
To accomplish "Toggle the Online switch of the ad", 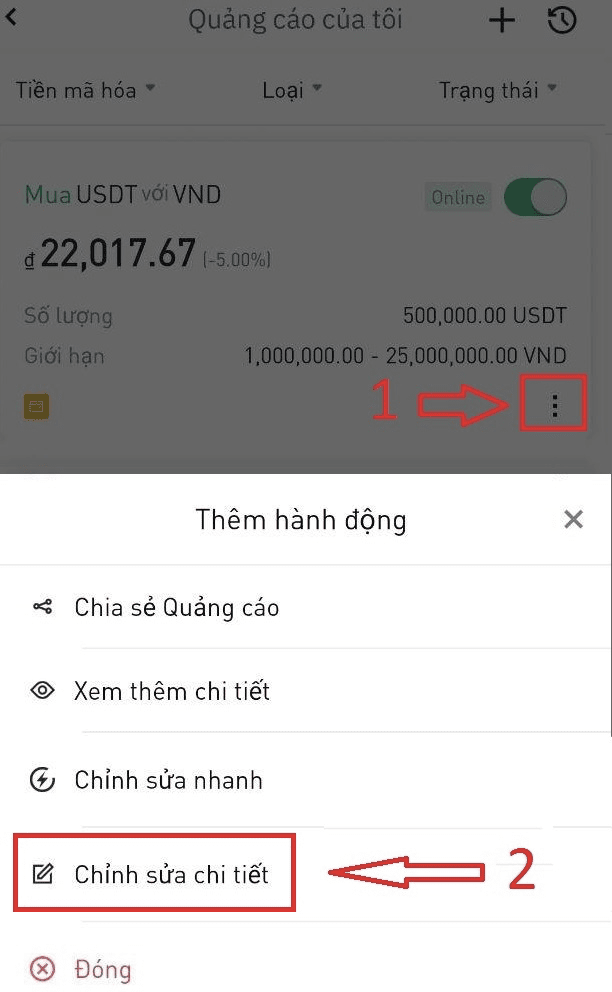I will click(x=535, y=197).
